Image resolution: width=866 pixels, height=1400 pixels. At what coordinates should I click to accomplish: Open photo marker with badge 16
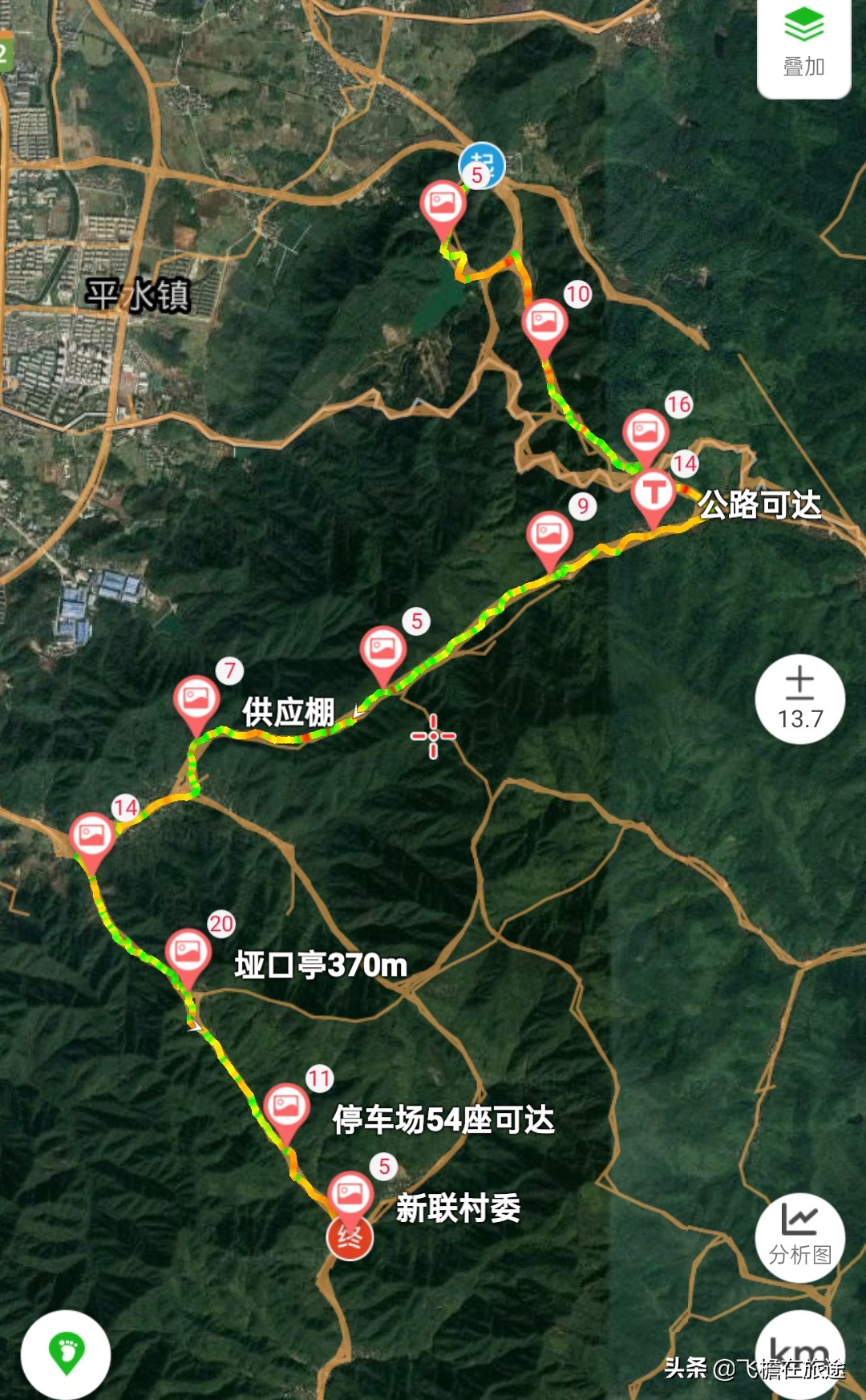(645, 433)
